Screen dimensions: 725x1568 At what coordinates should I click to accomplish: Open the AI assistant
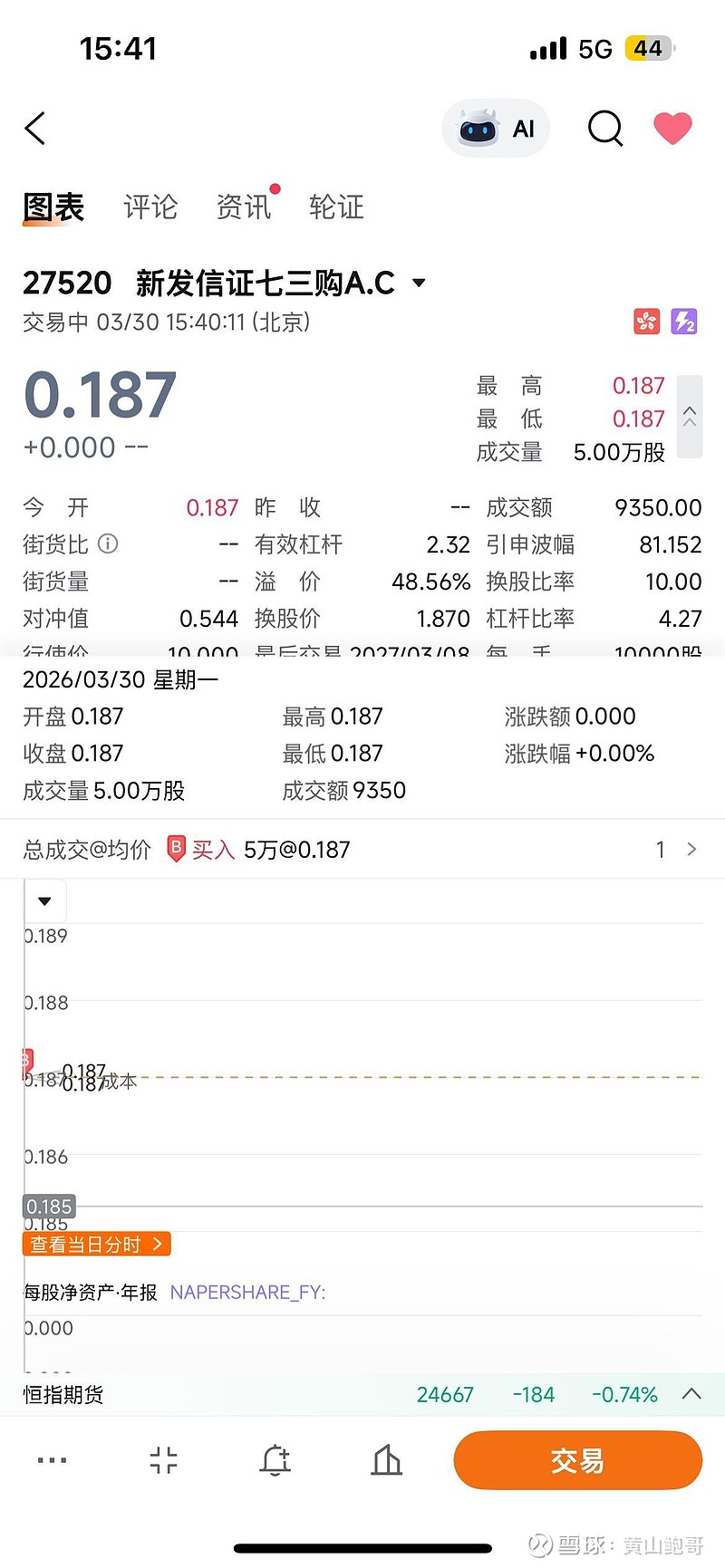pos(496,128)
